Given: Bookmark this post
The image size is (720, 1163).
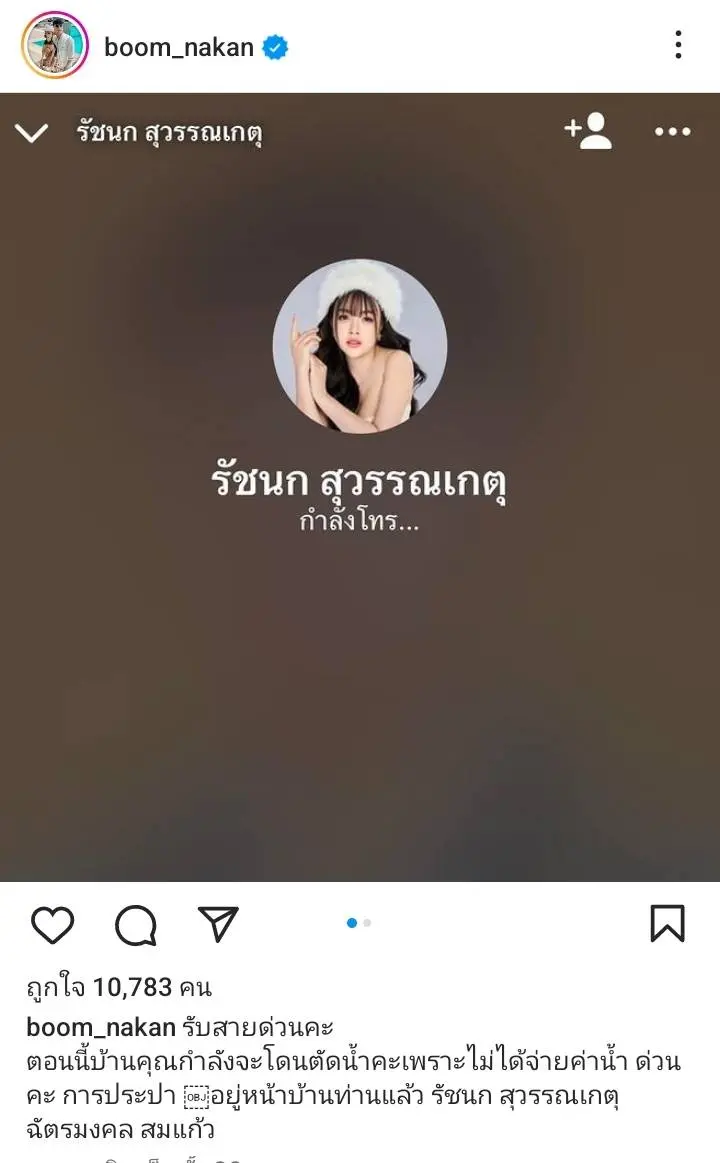Looking at the screenshot, I should [x=667, y=924].
